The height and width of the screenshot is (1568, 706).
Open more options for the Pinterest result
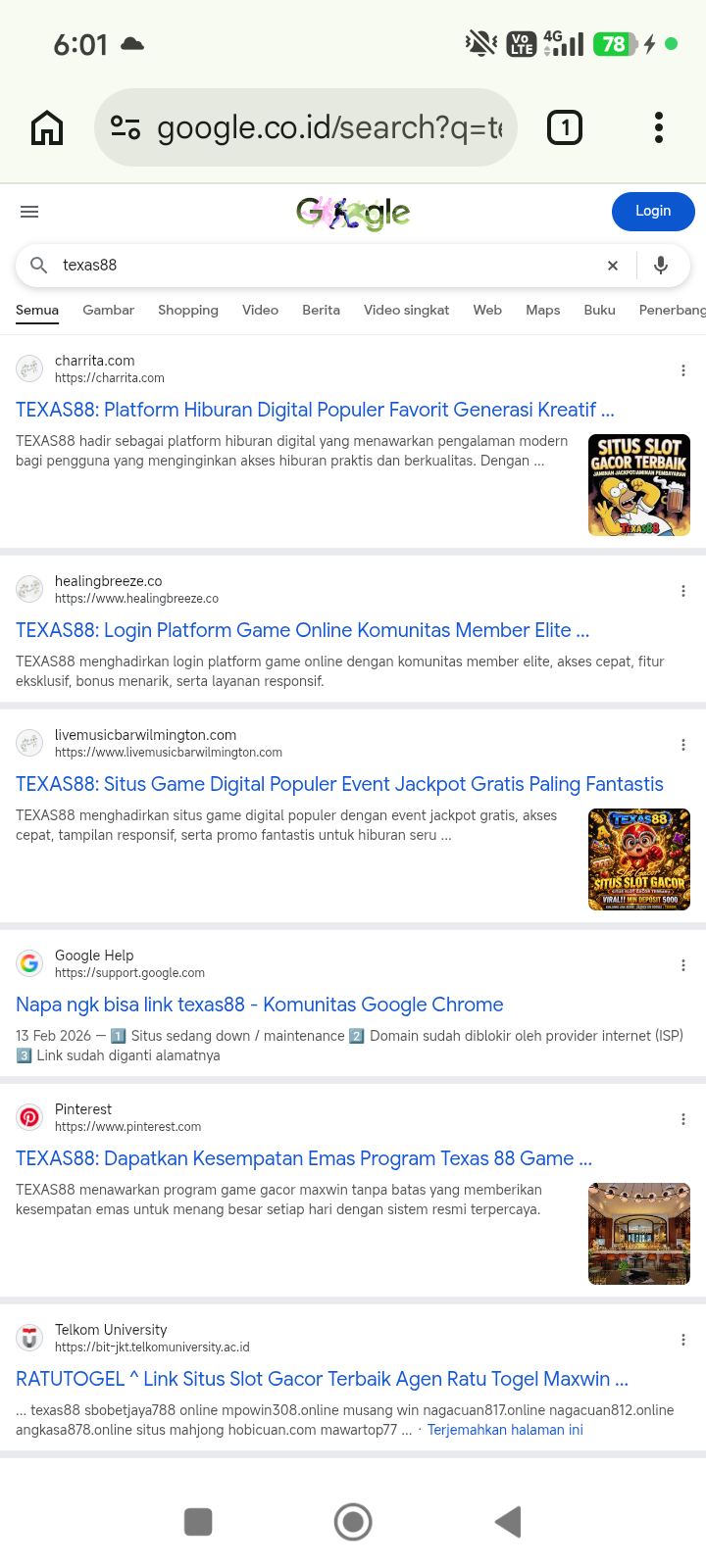[x=683, y=1119]
